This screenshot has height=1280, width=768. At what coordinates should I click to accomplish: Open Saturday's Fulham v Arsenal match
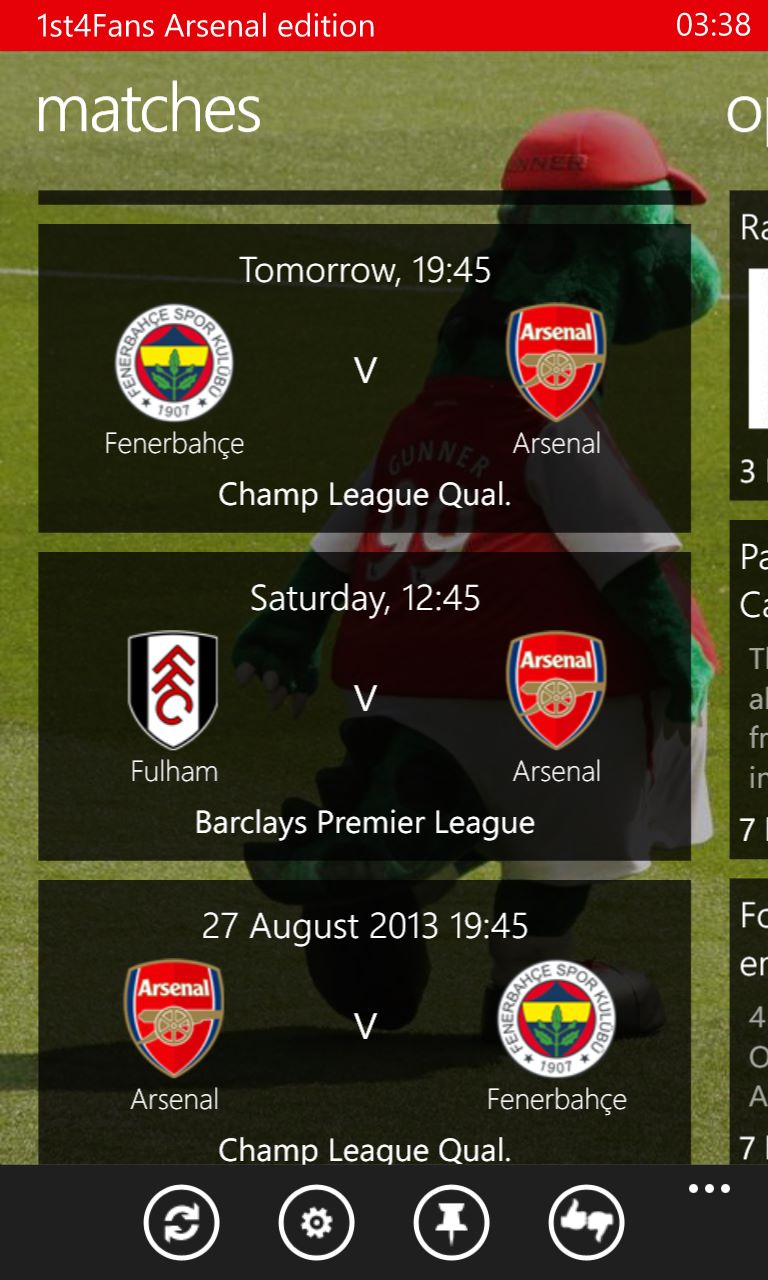point(364,706)
